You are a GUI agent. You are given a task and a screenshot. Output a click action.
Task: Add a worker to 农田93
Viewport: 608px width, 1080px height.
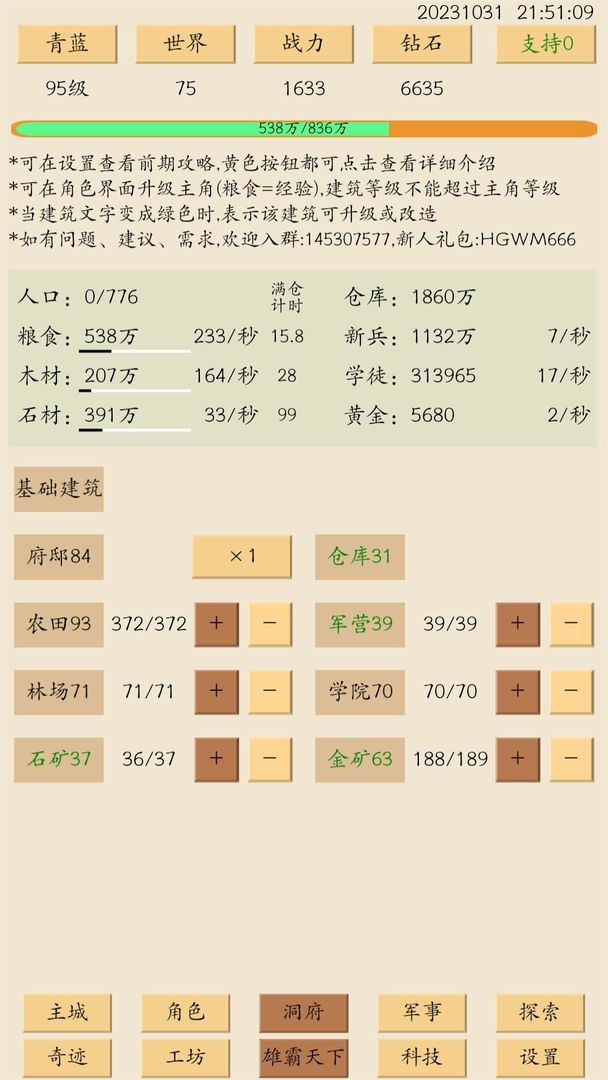pos(217,624)
